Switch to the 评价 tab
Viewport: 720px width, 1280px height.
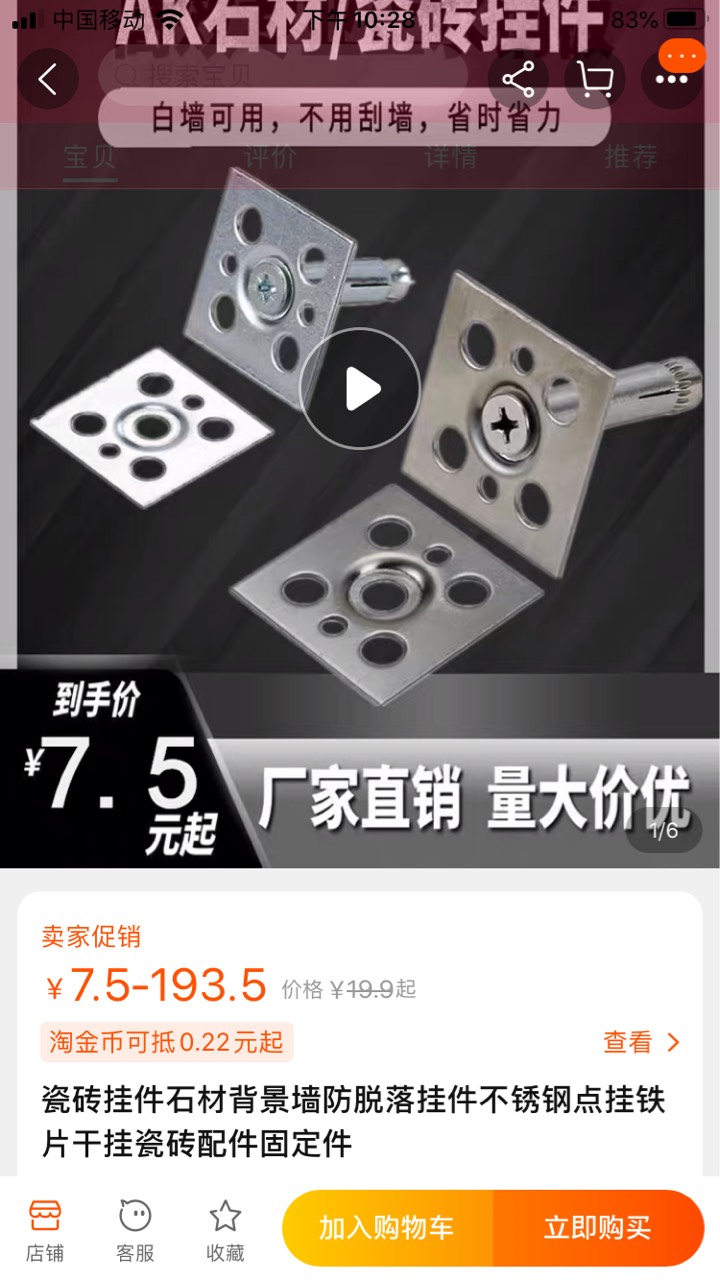[x=269, y=157]
